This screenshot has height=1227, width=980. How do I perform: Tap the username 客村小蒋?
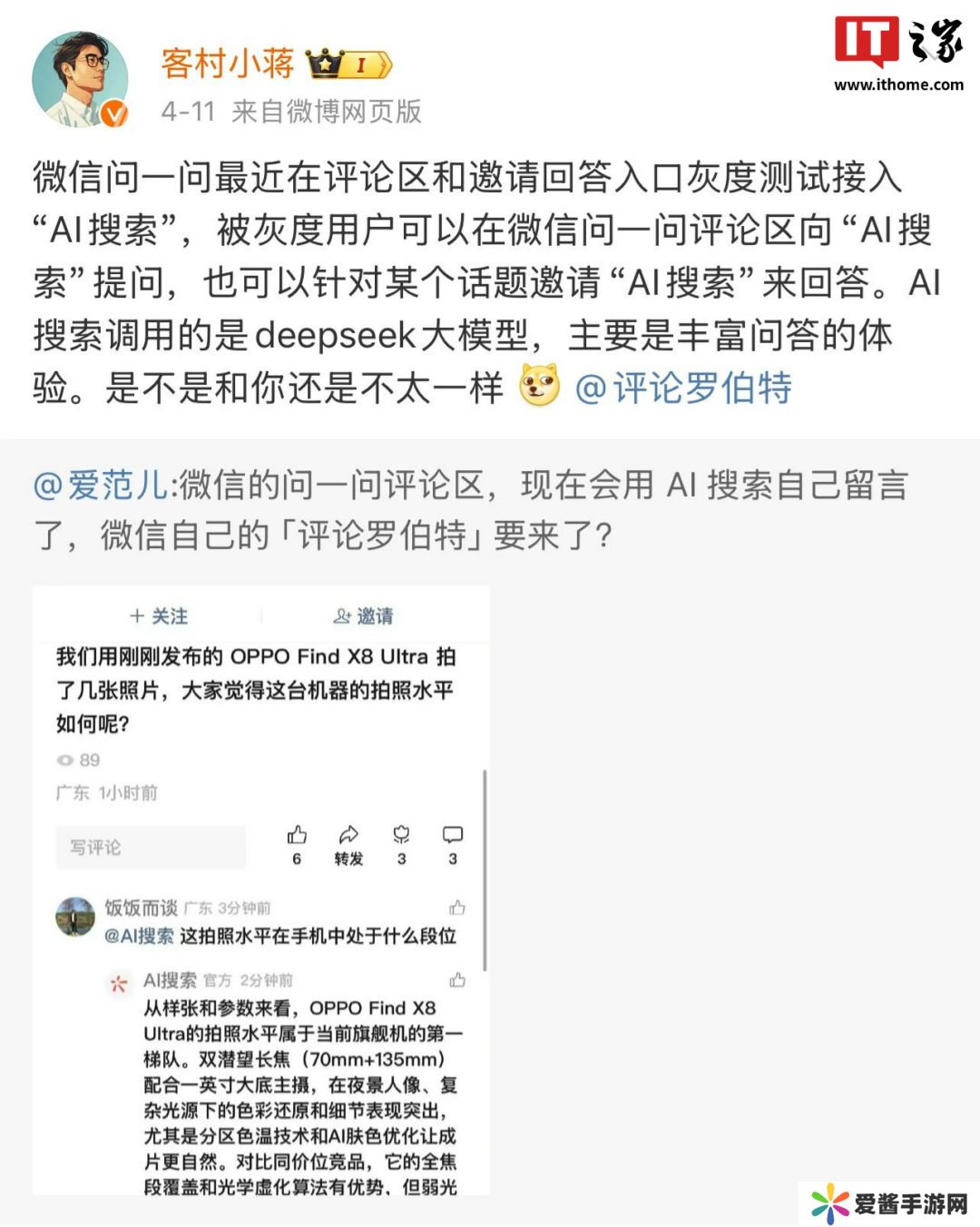click(x=228, y=64)
